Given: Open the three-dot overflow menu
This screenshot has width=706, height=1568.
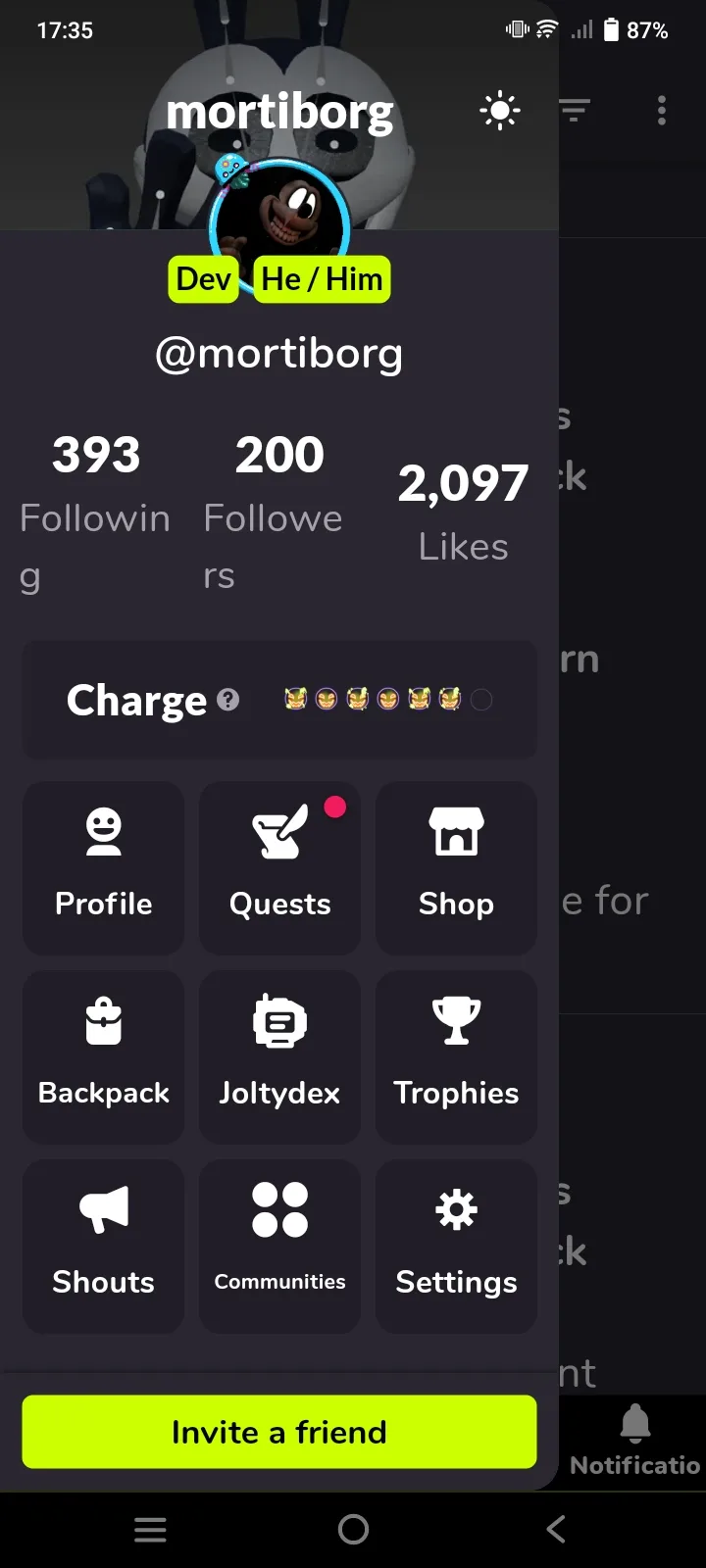Looking at the screenshot, I should tap(662, 111).
